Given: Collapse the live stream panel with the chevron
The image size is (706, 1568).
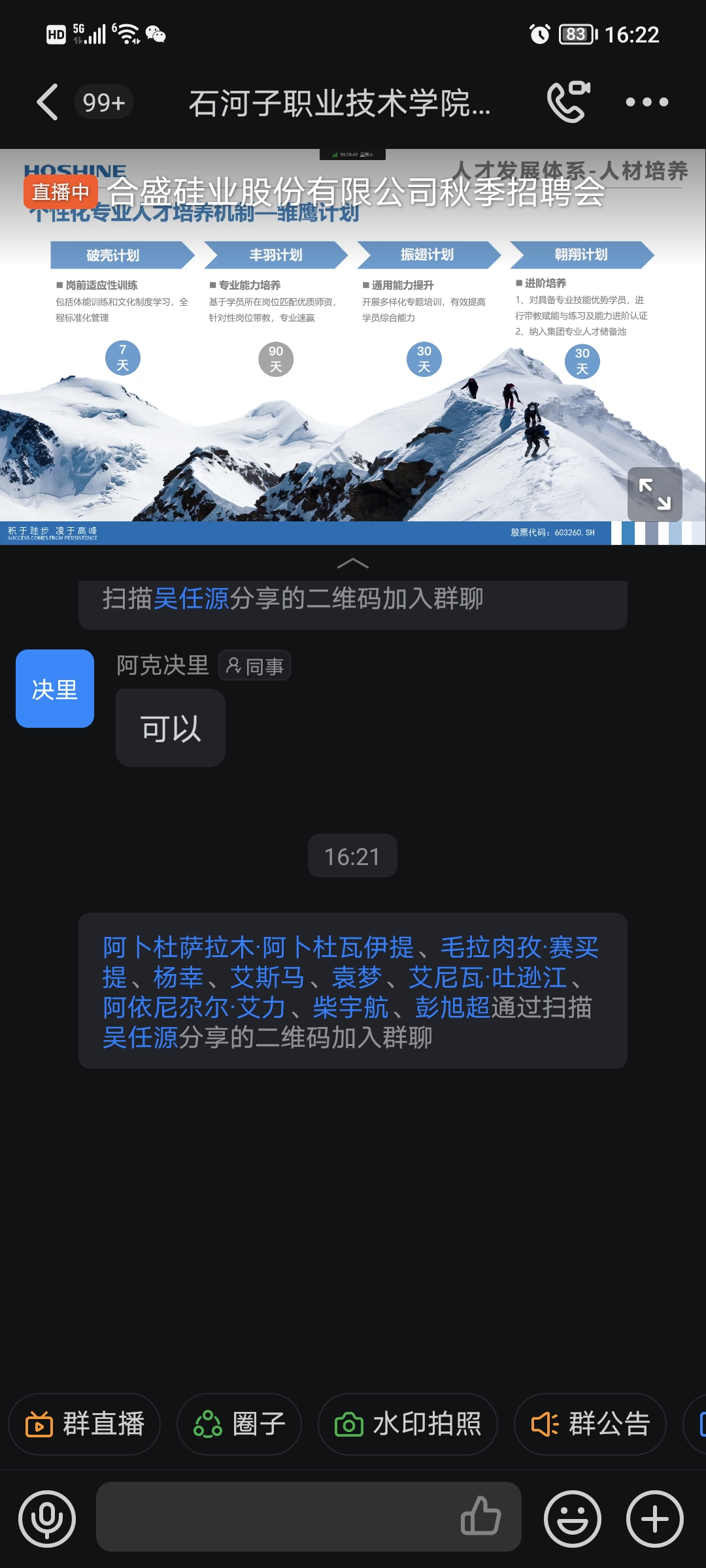Looking at the screenshot, I should tap(353, 564).
